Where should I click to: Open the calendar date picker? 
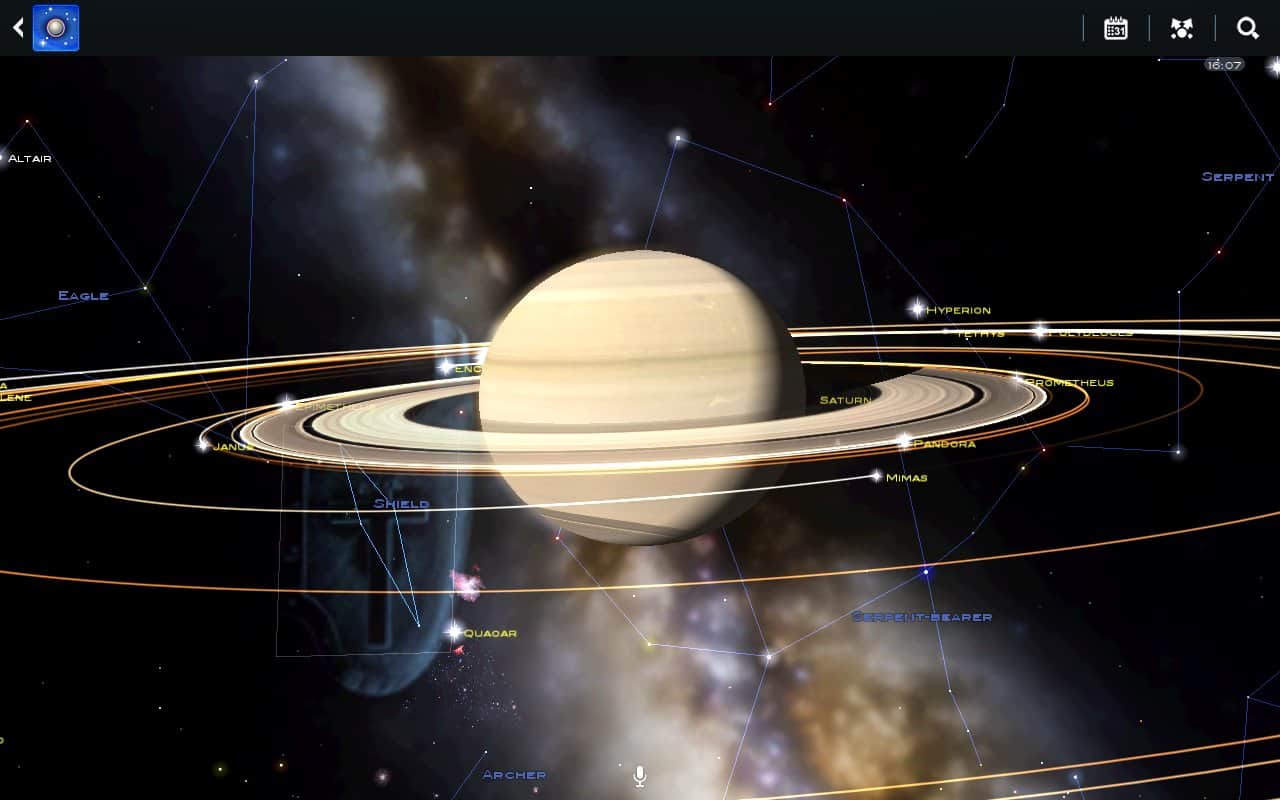point(1115,28)
